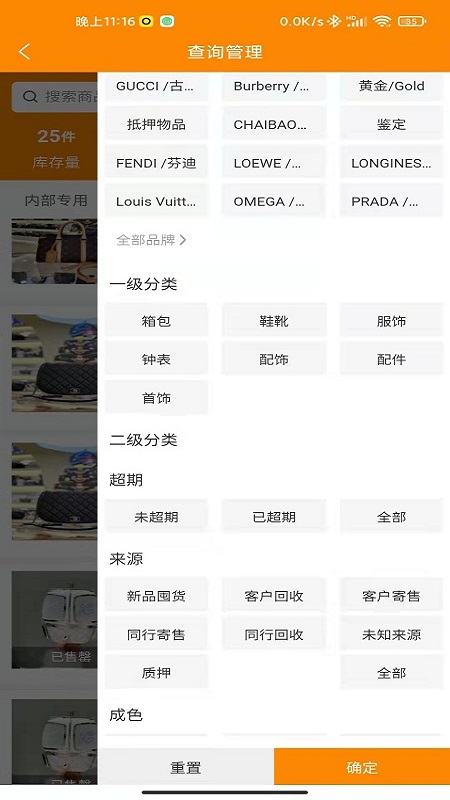Tap 重置 to reset filters

point(186,767)
